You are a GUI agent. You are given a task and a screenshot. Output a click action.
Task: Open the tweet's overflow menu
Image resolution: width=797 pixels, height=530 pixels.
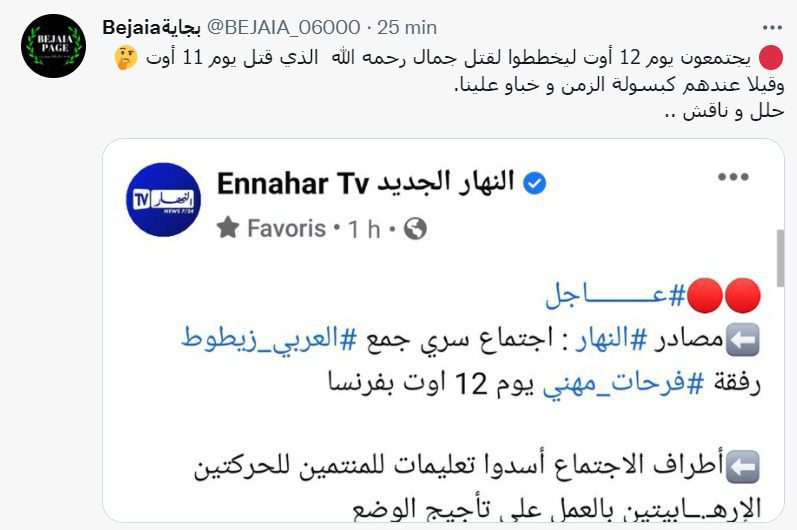(773, 26)
